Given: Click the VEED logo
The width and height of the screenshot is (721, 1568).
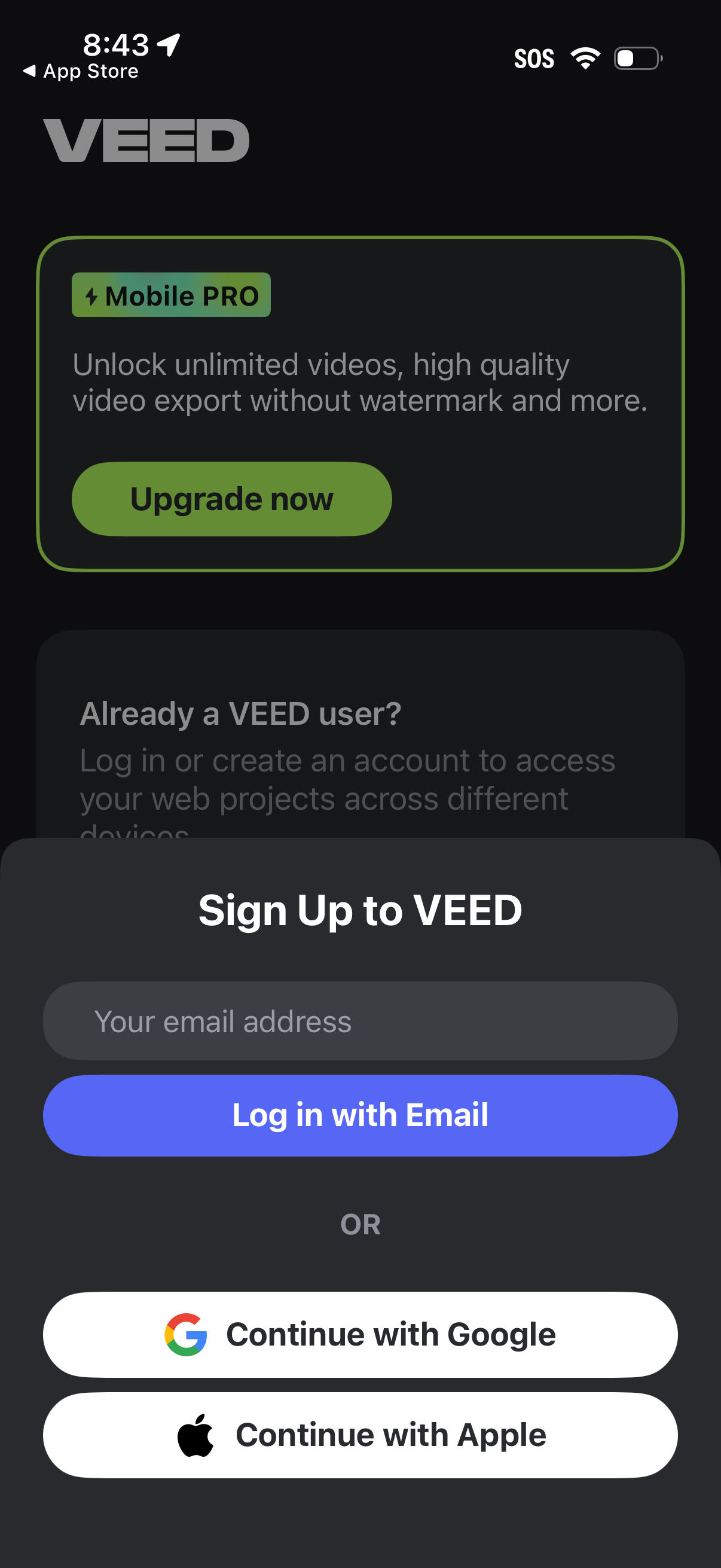Looking at the screenshot, I should [x=146, y=140].
